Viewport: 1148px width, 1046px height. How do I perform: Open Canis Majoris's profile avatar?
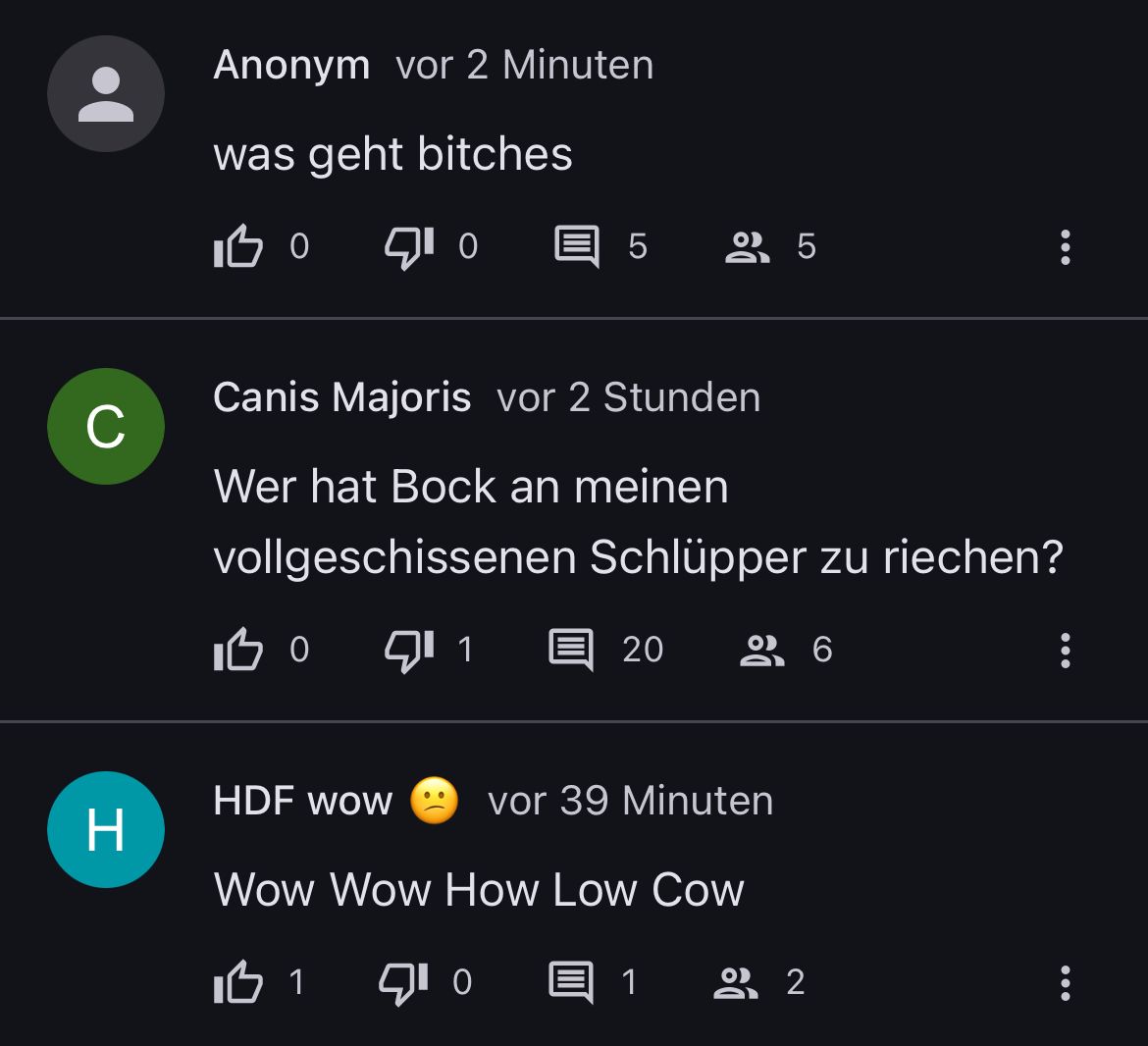pos(106,427)
